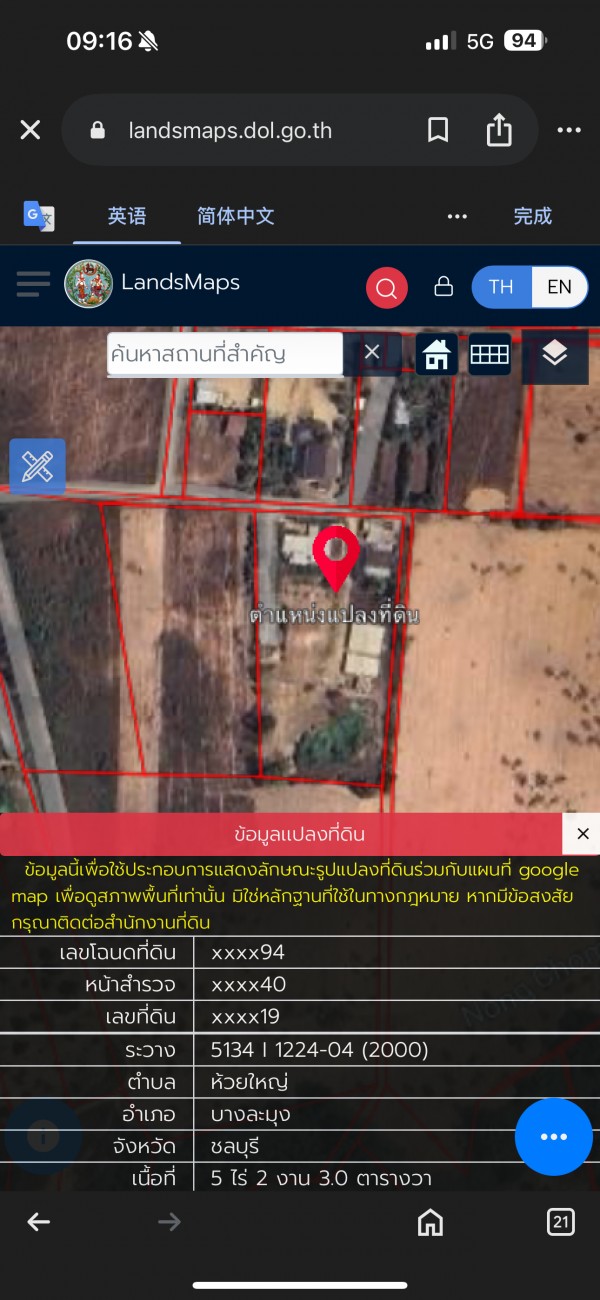
Task: Tap the blue more-options floating button
Action: pos(553,1137)
